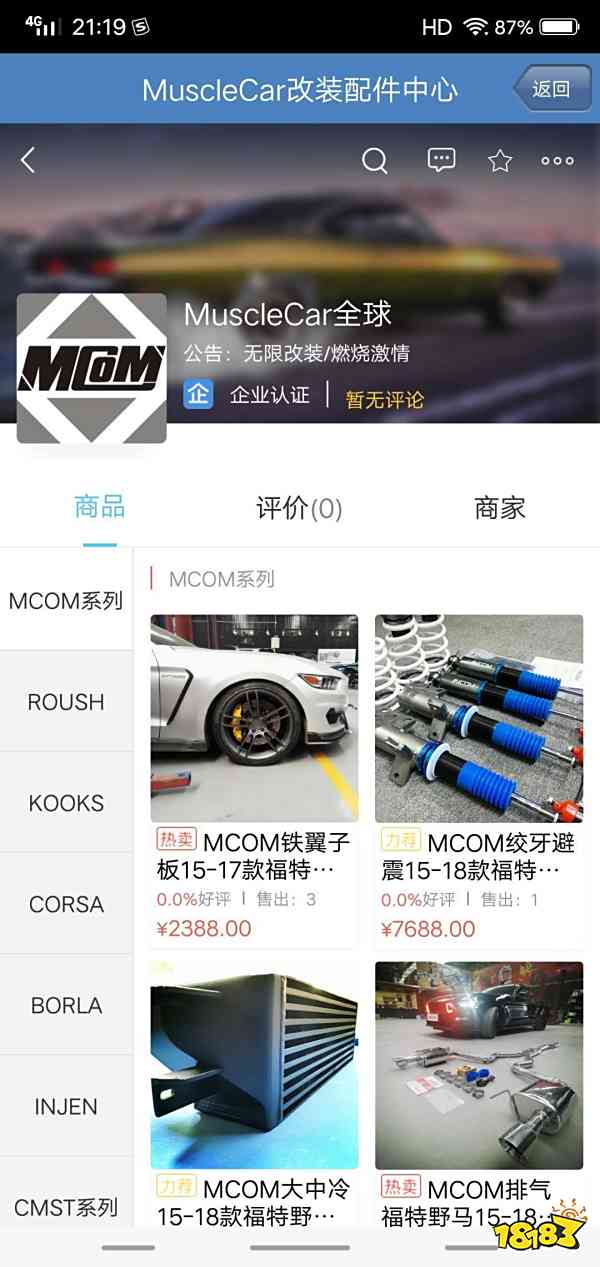Screen dimensions: 600x1267
Task: Select the ROUSH category
Action: pyautogui.click(x=66, y=702)
